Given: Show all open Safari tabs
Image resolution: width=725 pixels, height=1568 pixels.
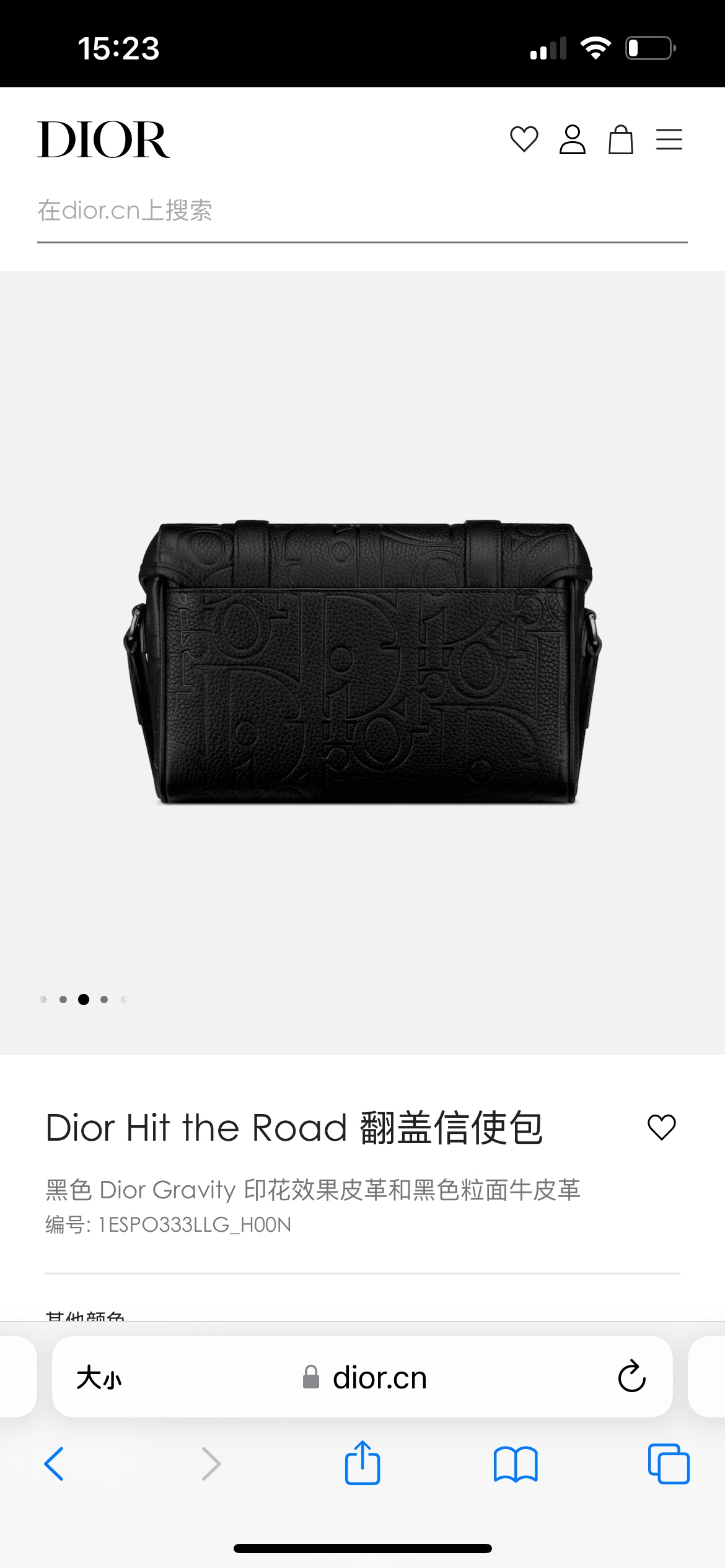Looking at the screenshot, I should click(x=669, y=1464).
